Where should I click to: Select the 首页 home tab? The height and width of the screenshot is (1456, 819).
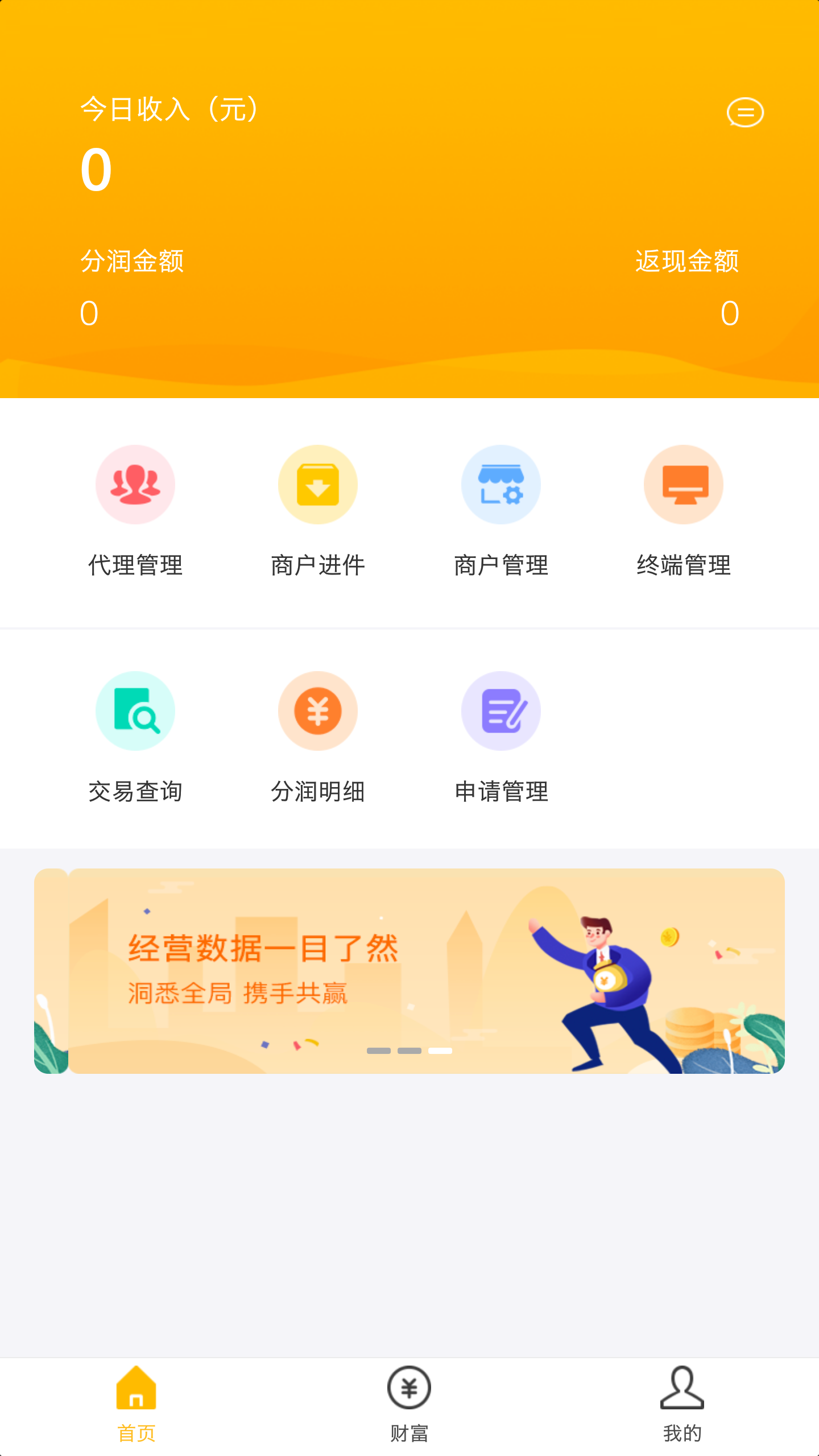(136, 1405)
